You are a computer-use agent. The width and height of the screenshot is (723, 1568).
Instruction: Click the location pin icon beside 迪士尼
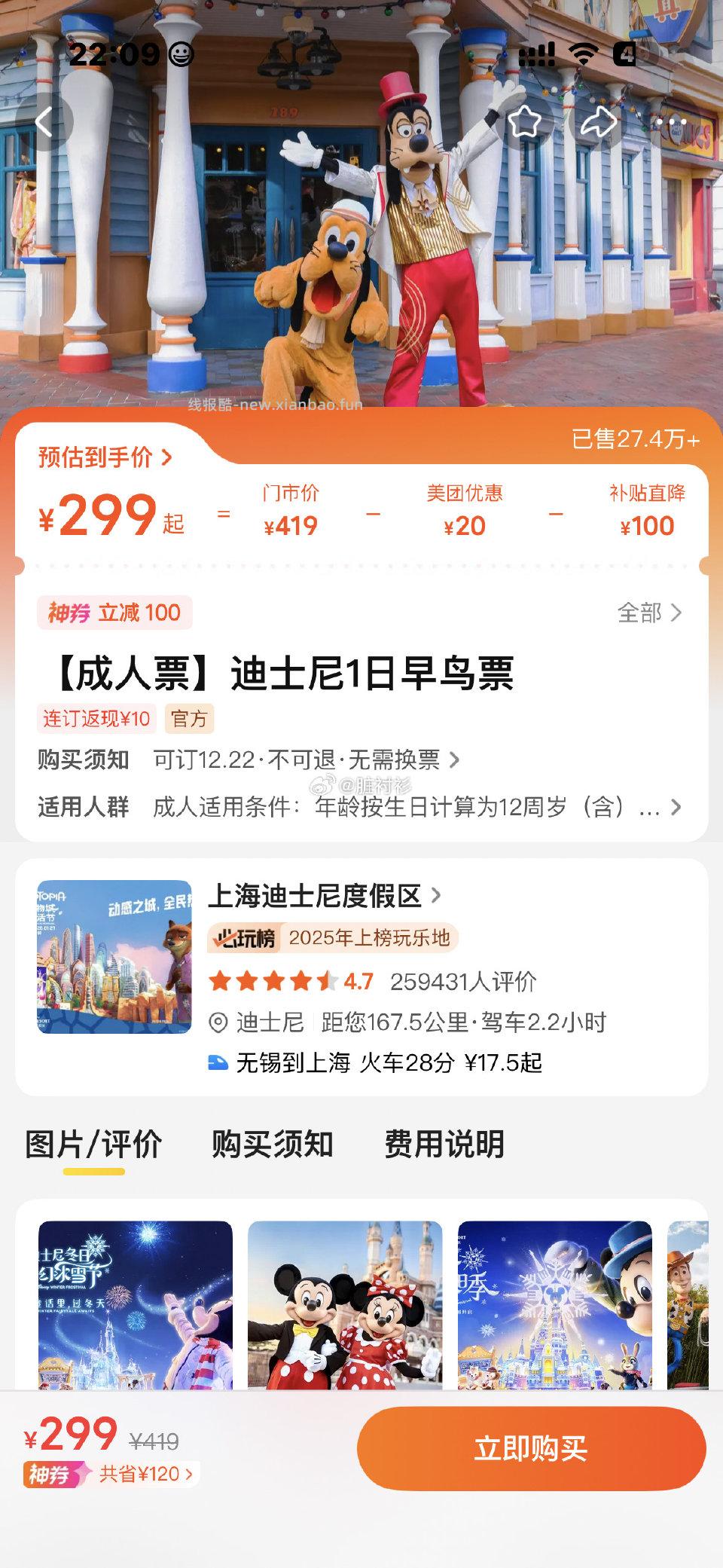coord(218,1022)
